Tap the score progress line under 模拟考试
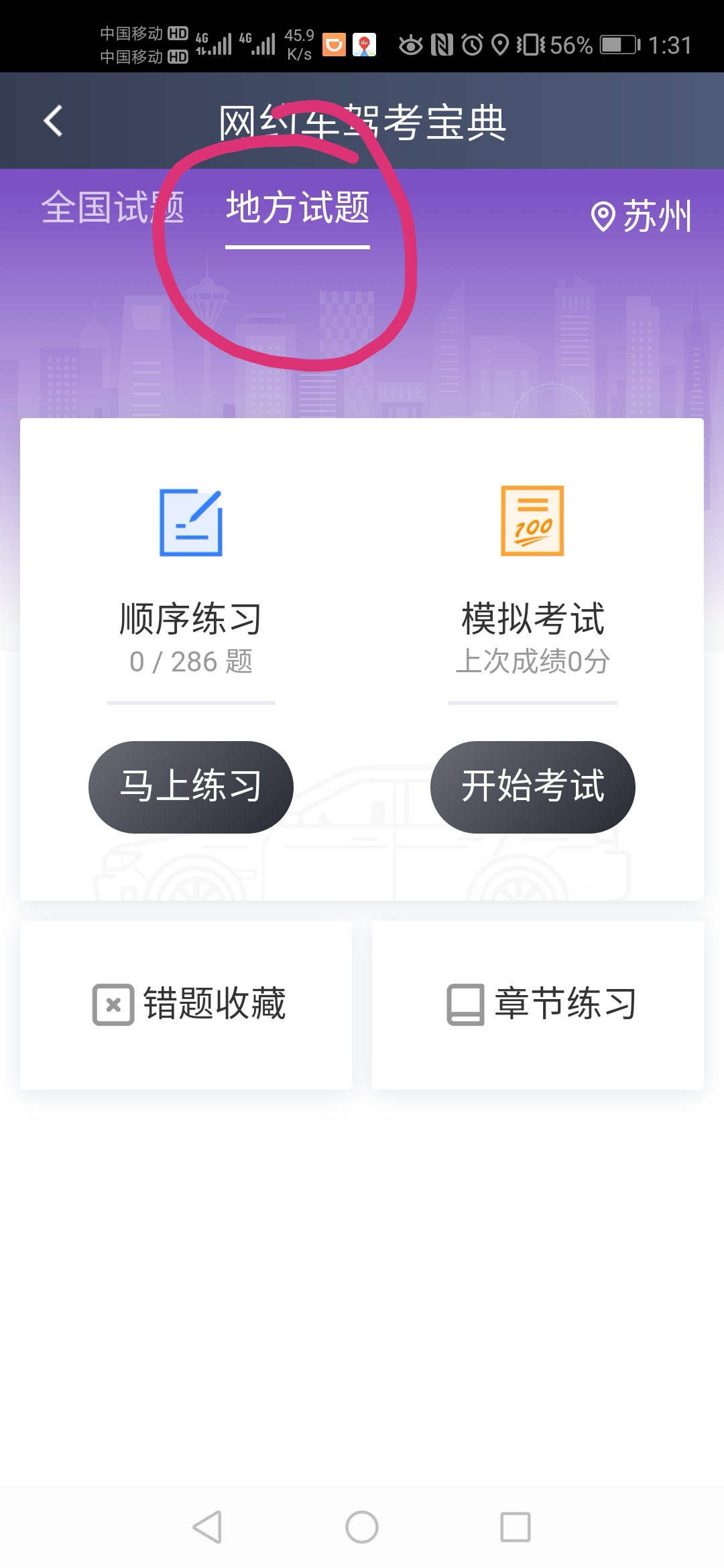724x1568 pixels. click(532, 704)
